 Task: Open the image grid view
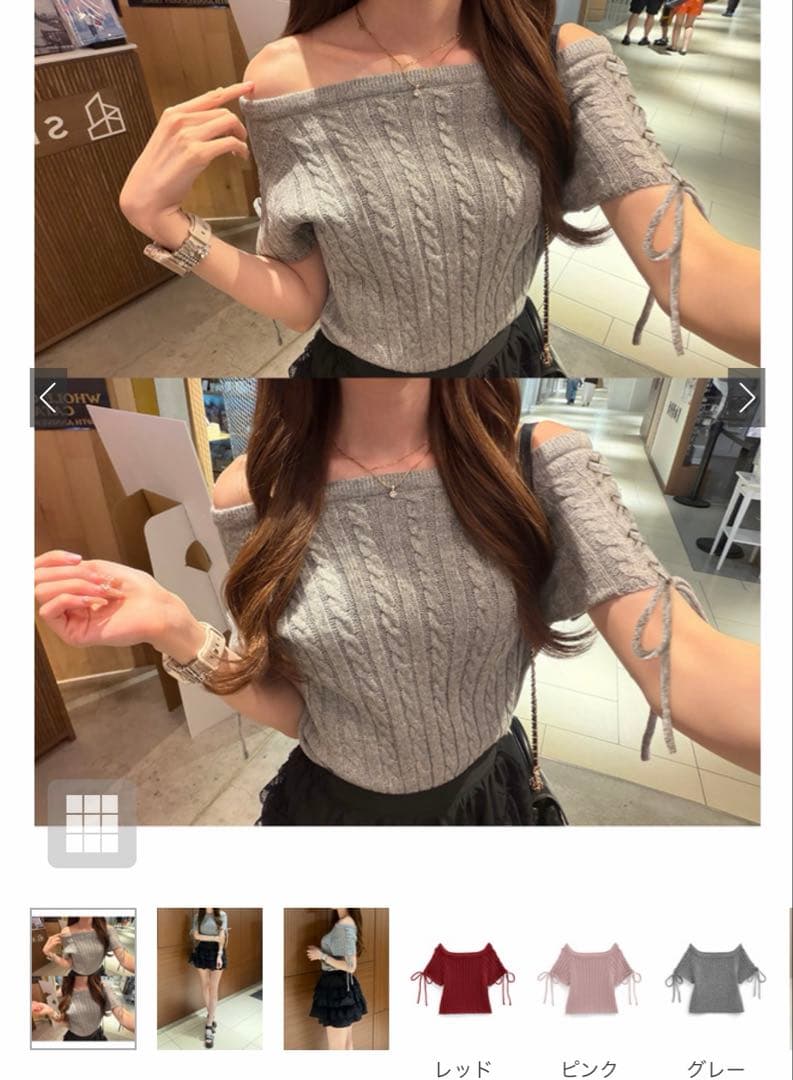(92, 823)
